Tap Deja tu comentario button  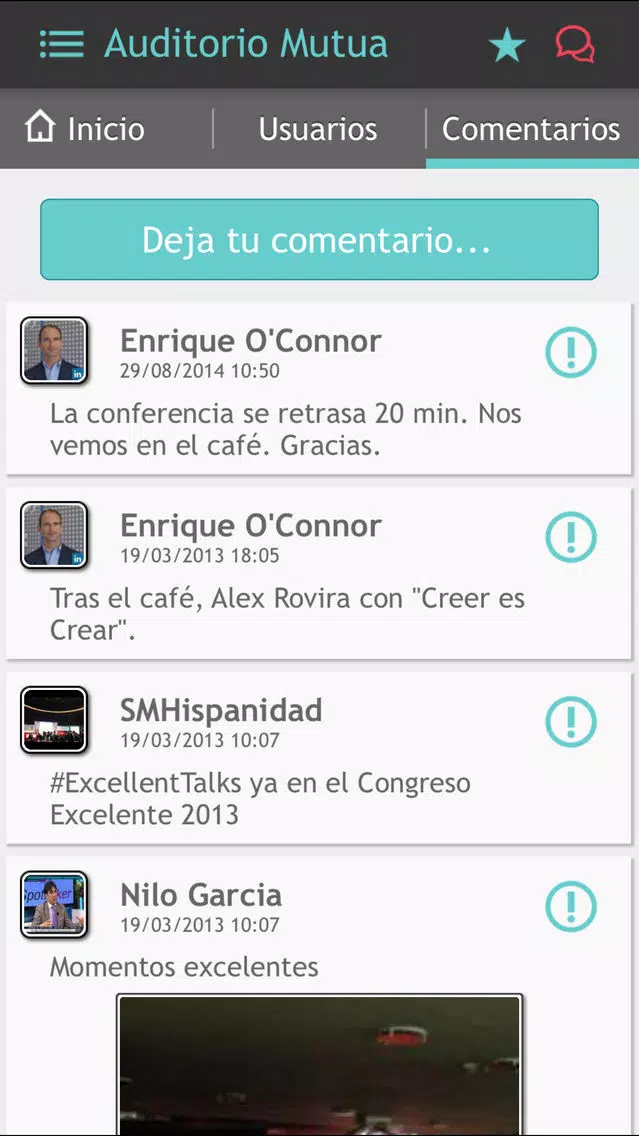[x=320, y=239]
